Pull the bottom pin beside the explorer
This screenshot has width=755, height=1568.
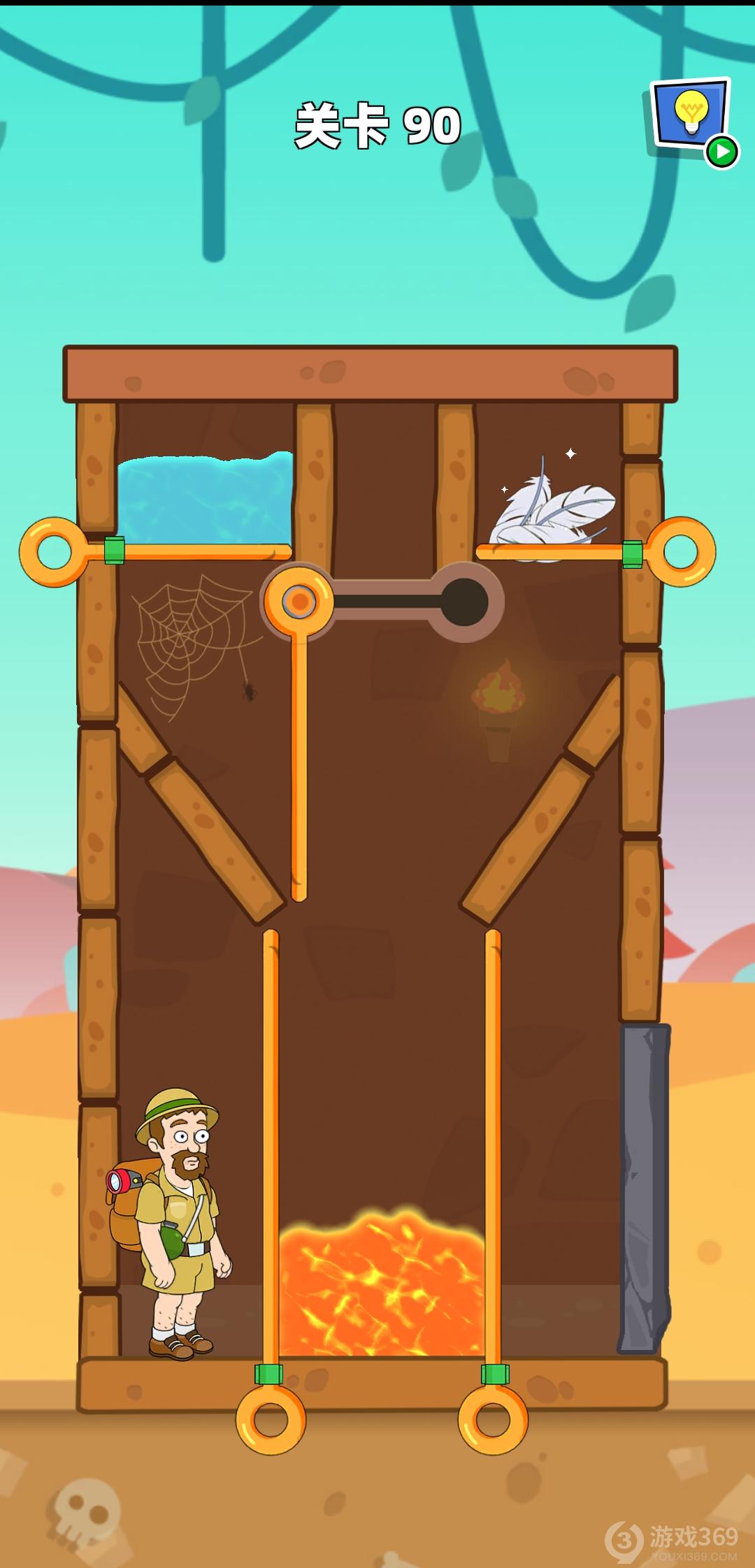pyautogui.click(x=271, y=1420)
